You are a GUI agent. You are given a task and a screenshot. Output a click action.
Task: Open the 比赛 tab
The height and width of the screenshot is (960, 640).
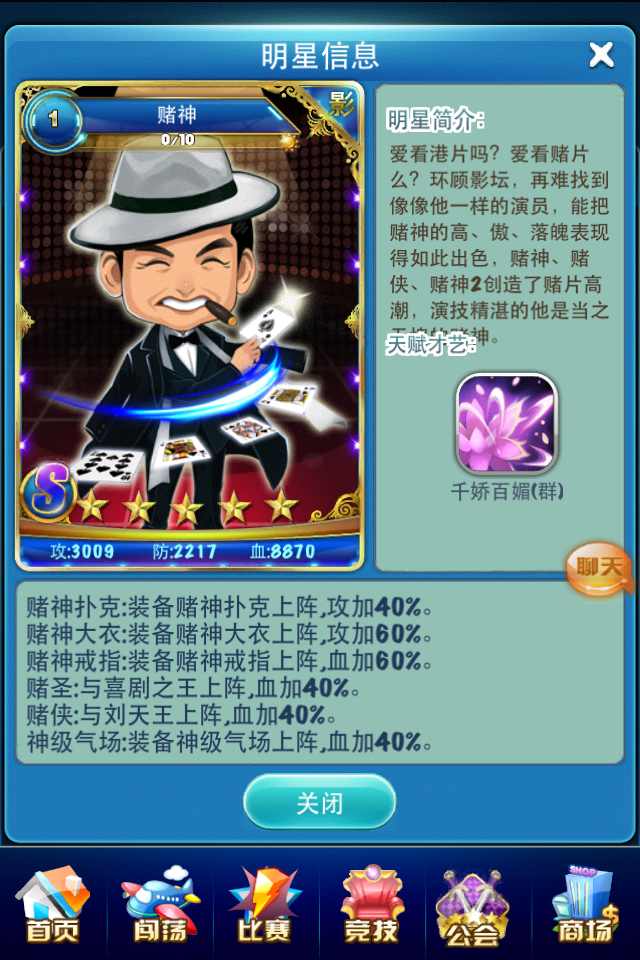coord(265,905)
